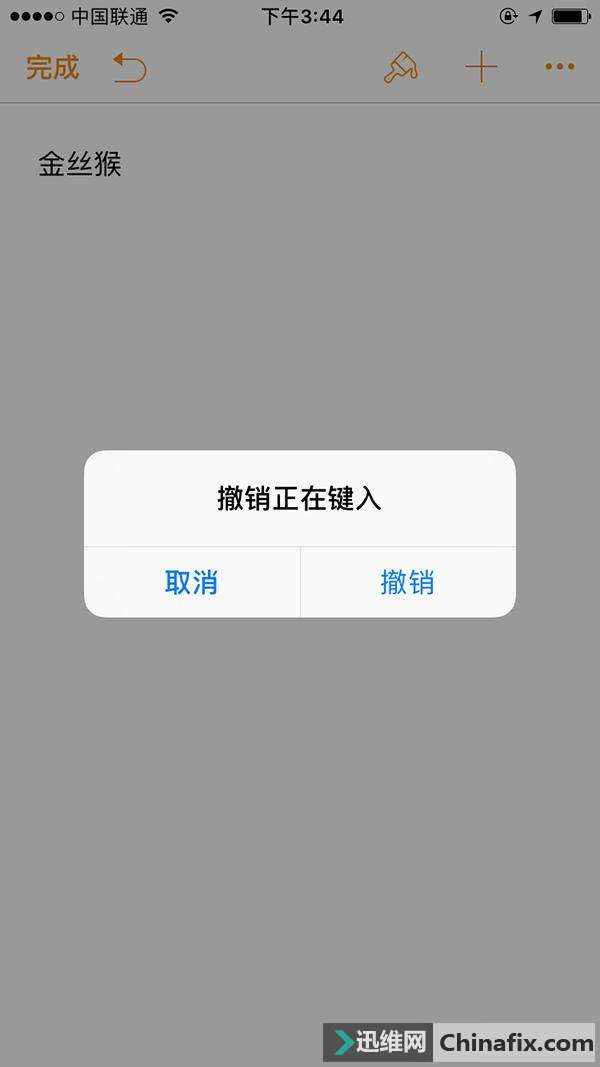The image size is (600, 1067).
Task: Open the paintbrush format tool
Action: click(x=400, y=67)
